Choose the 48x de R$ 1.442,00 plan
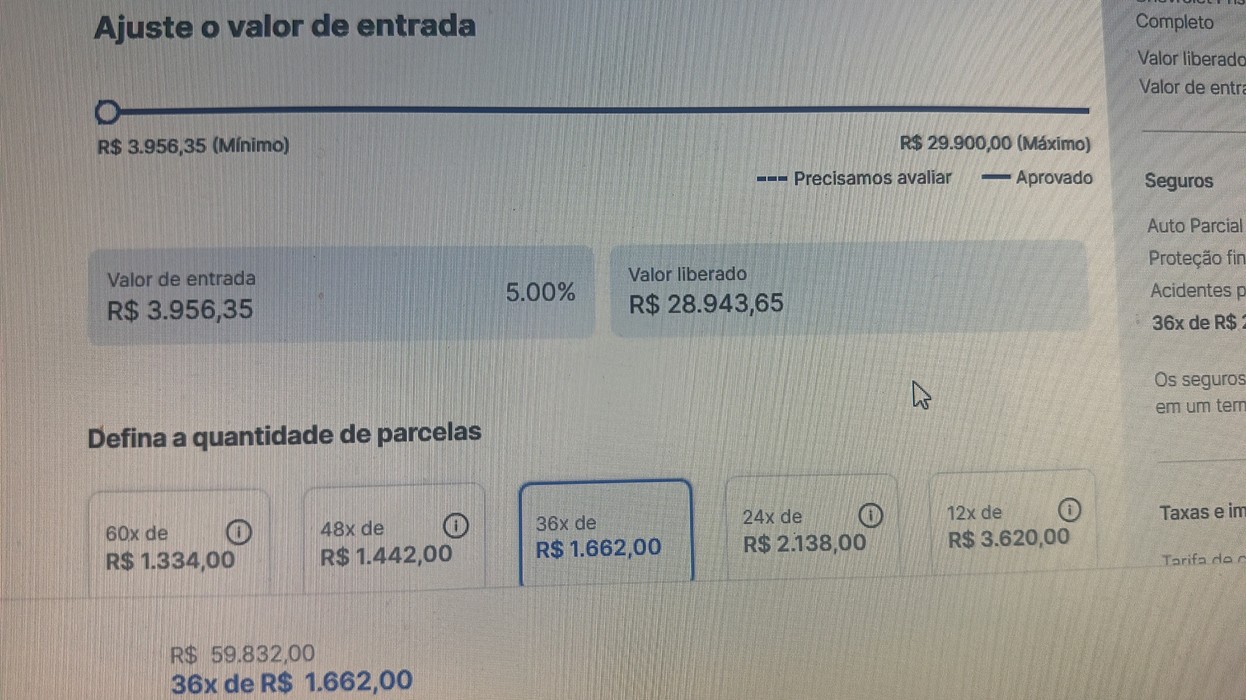Viewport: 1246px width, 700px height. coord(386,543)
